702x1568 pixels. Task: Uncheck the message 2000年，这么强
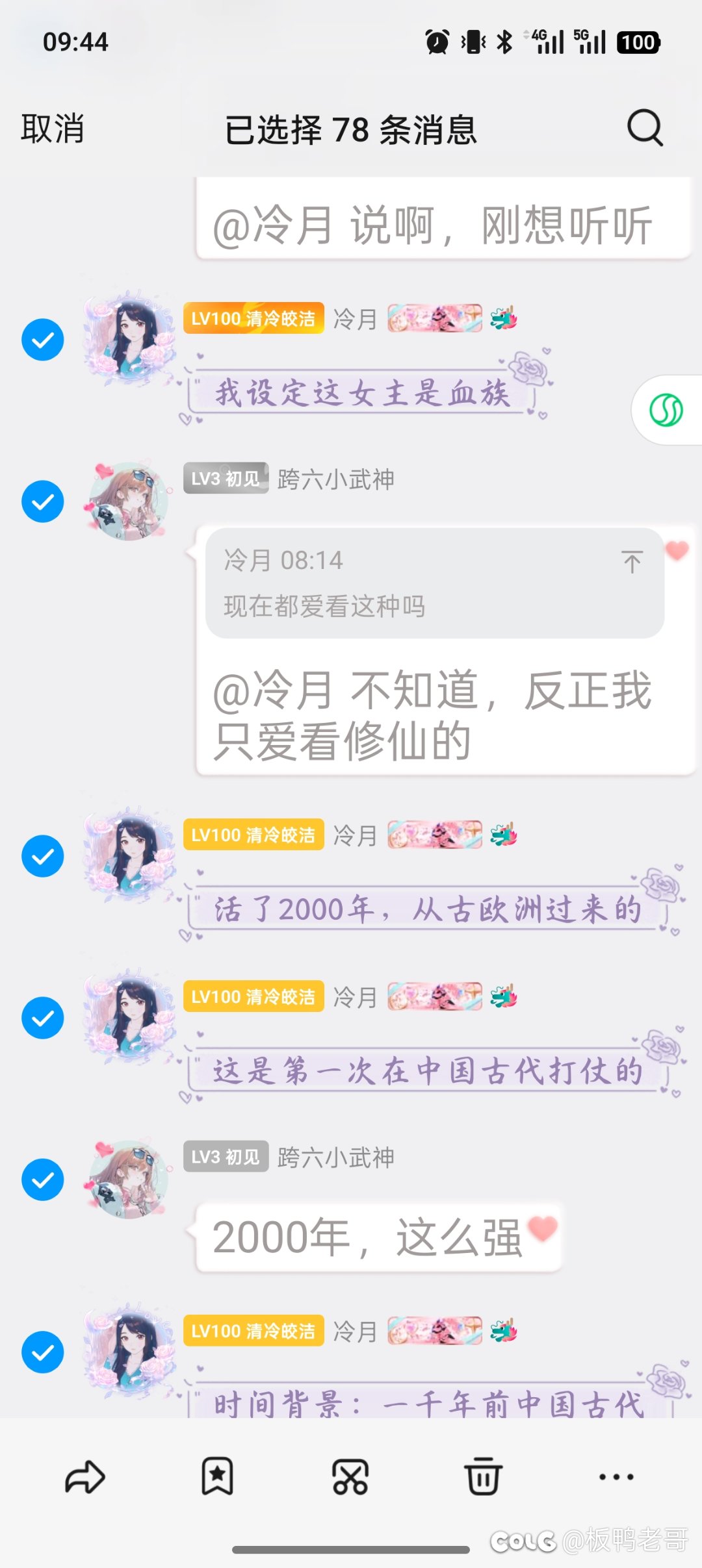pyautogui.click(x=43, y=1180)
